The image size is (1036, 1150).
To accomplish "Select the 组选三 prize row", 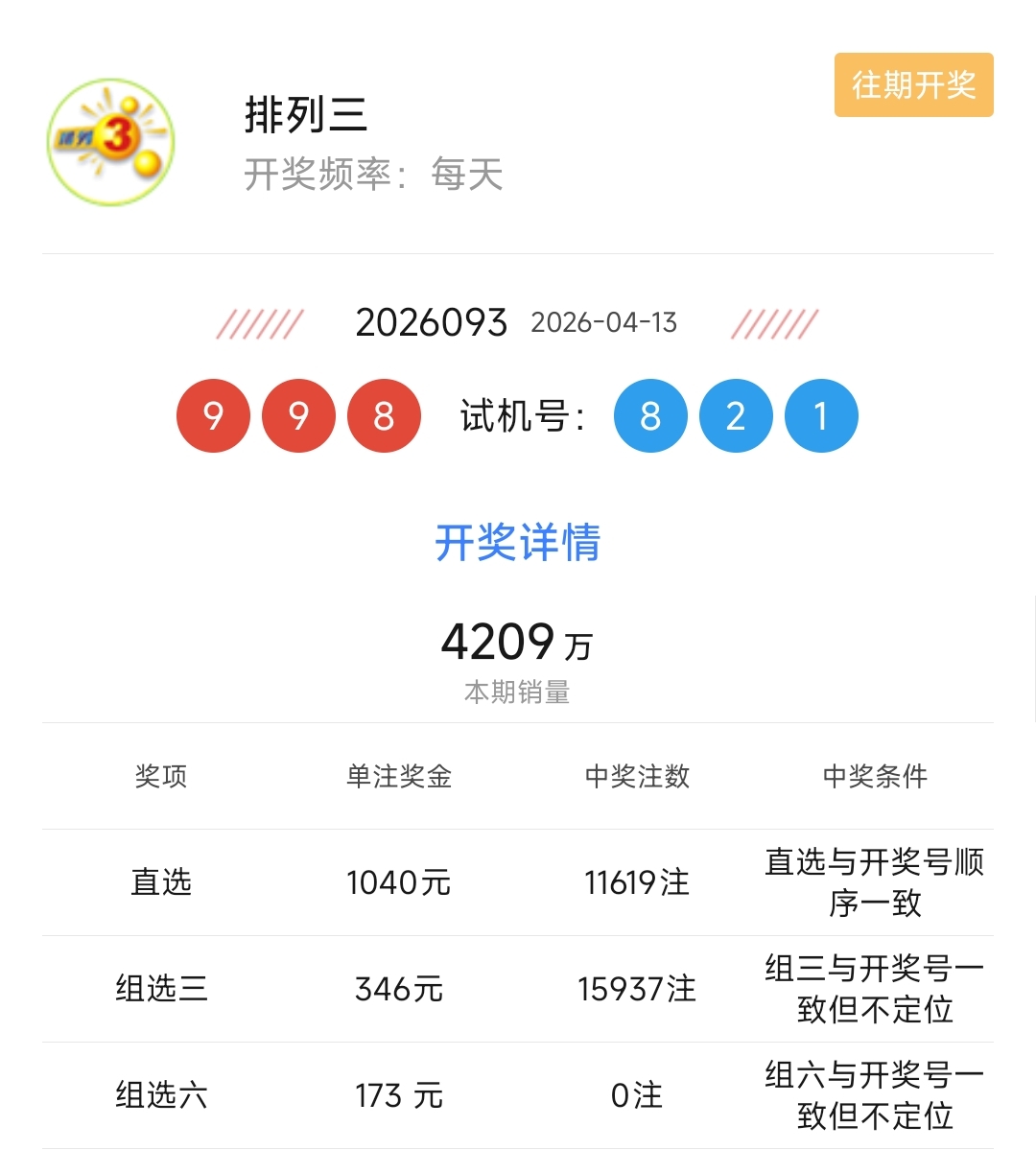I will pyautogui.click(x=161, y=990).
